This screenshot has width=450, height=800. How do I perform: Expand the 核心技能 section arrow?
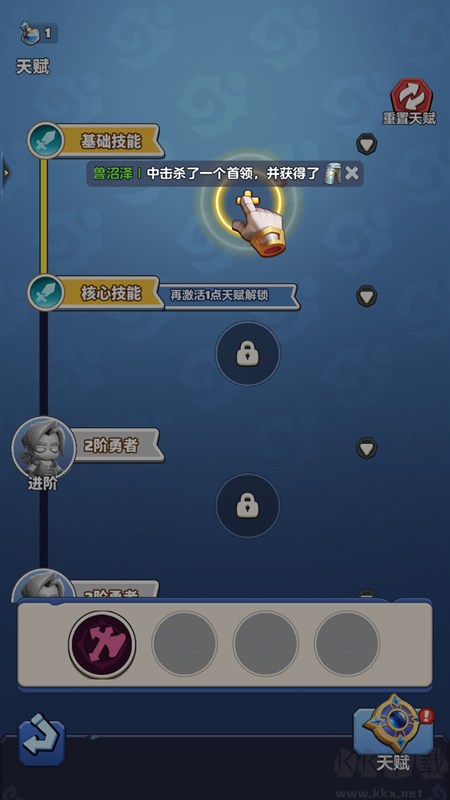tap(366, 296)
